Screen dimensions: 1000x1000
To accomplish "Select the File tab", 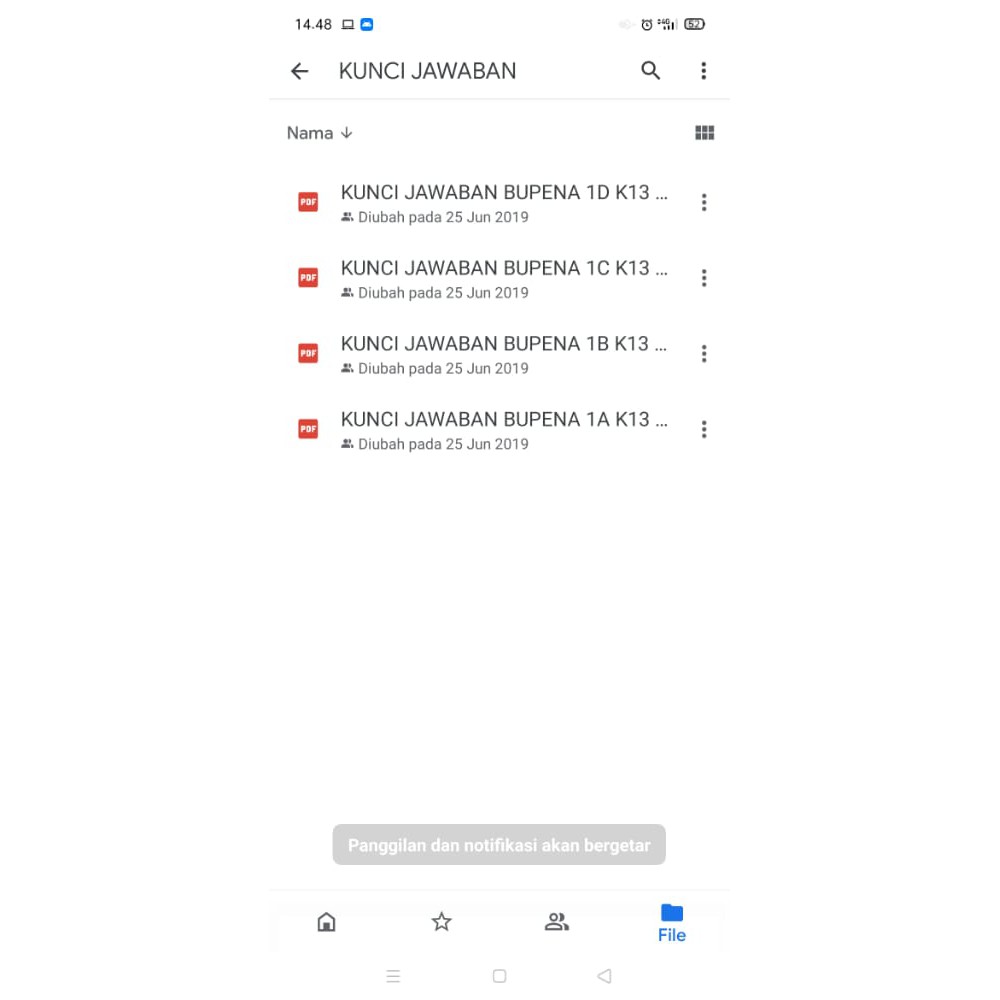I will pos(672,923).
